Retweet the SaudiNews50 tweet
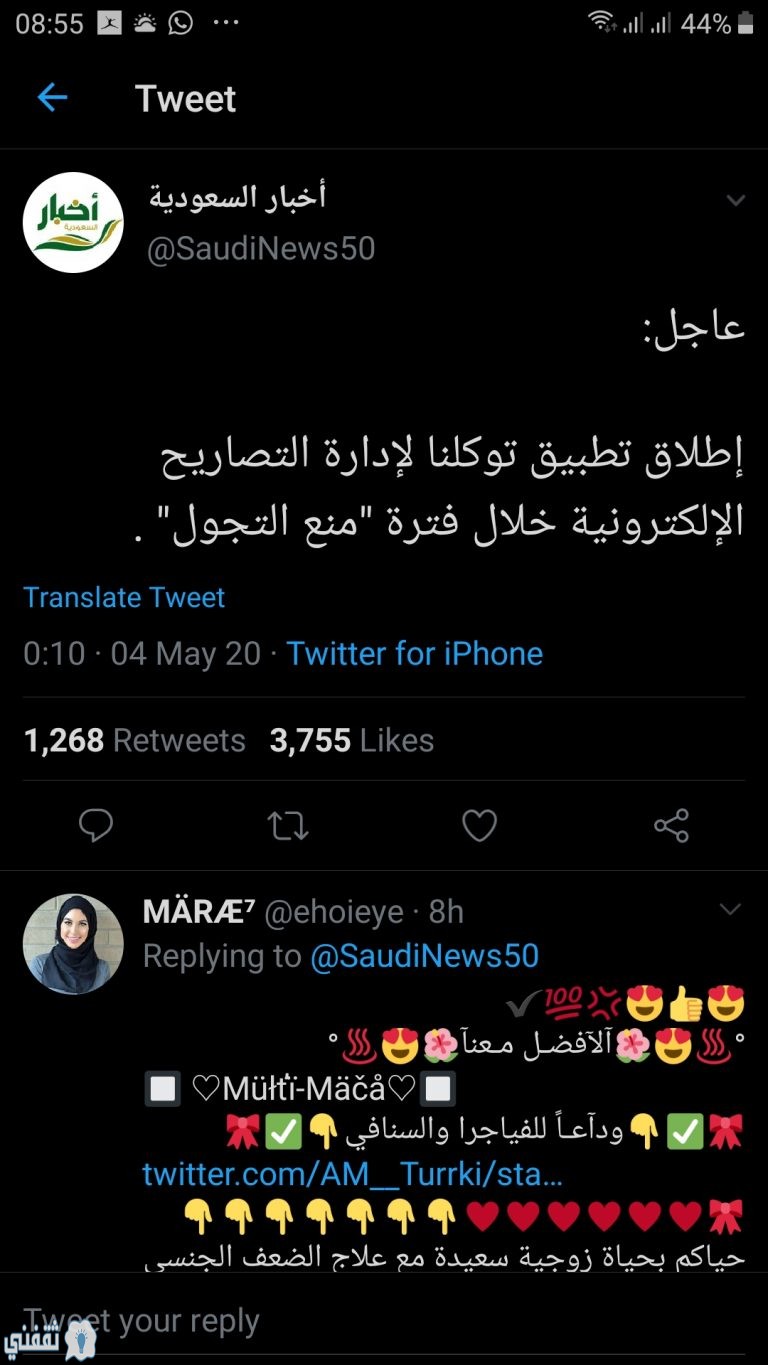This screenshot has height=1365, width=768. coord(288,826)
